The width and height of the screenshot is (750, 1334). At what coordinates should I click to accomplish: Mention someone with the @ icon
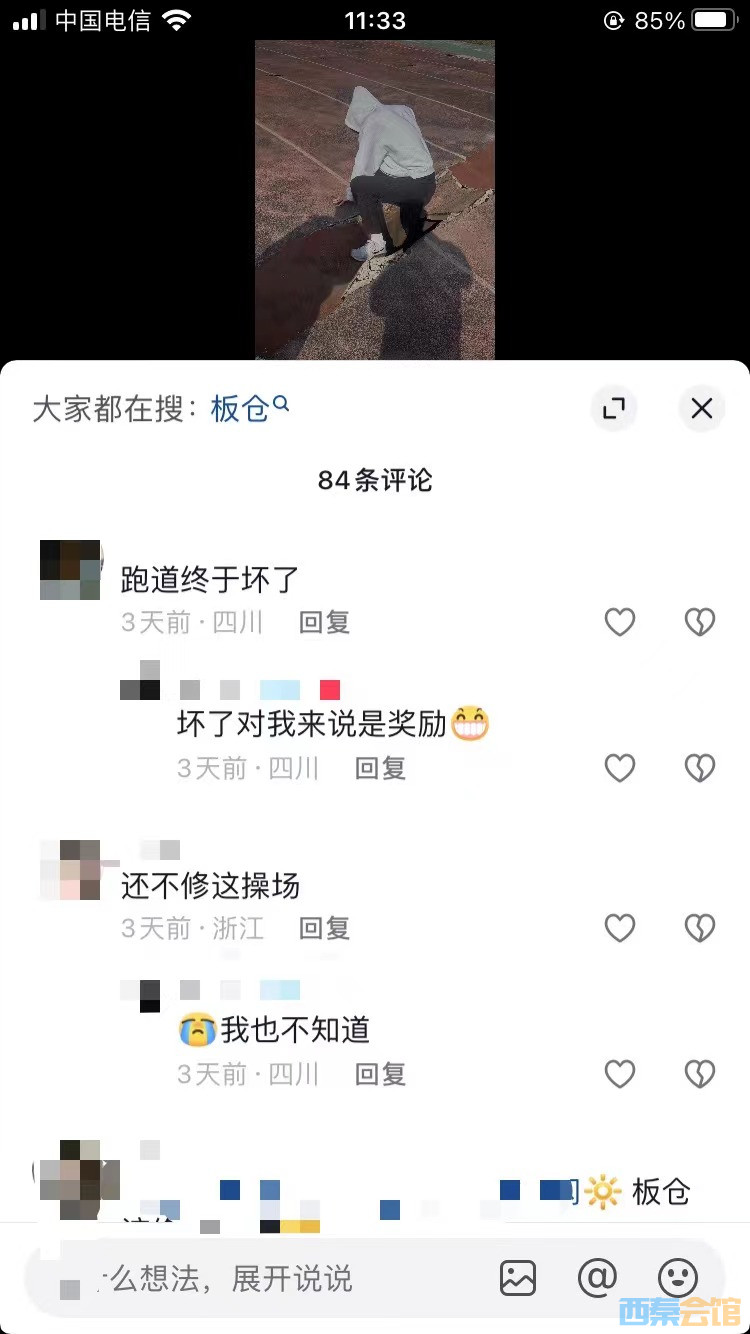(597, 1278)
